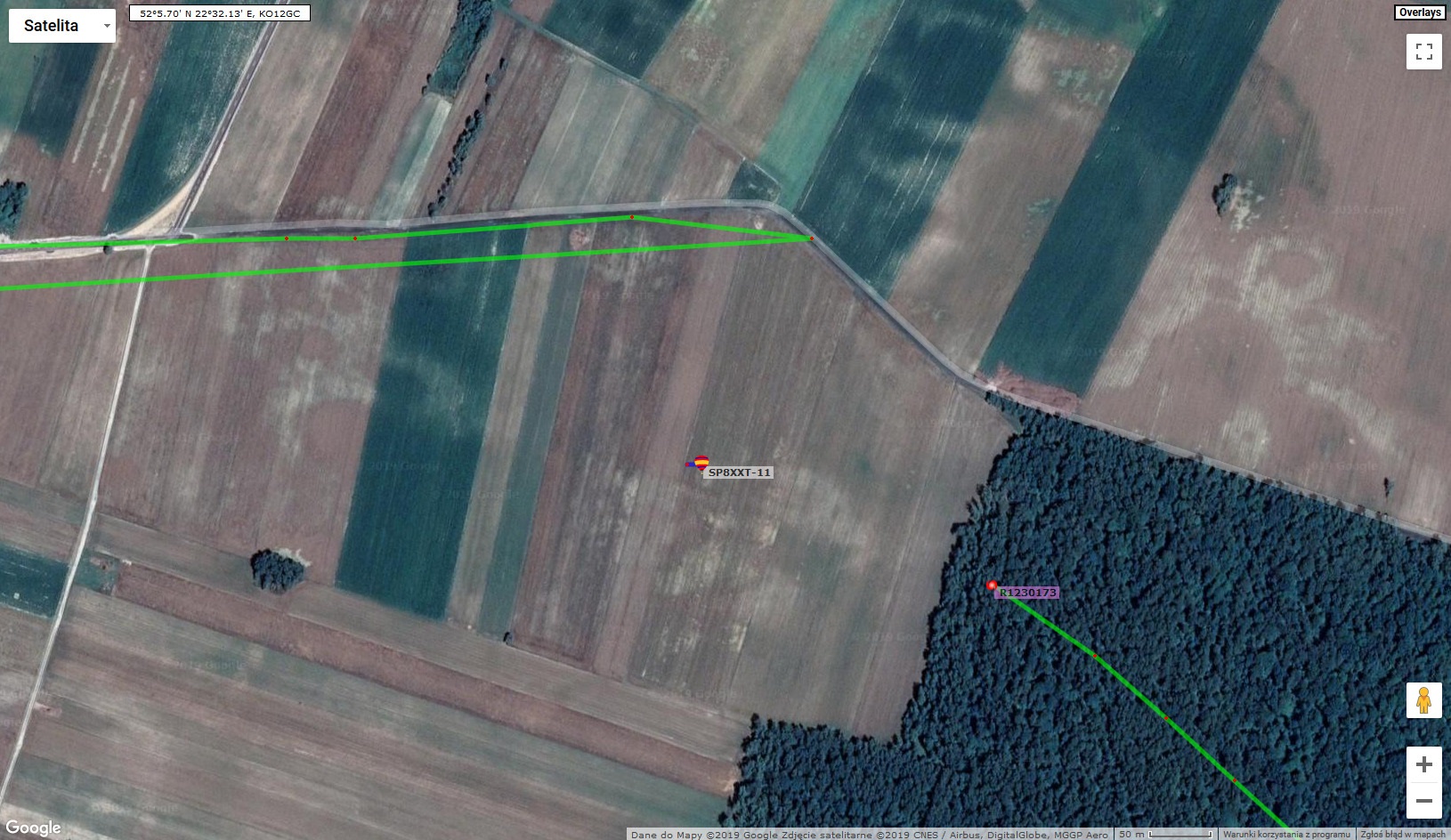The image size is (1451, 840).
Task: Open Zgłoś błąd w mapach link
Action: [1403, 835]
